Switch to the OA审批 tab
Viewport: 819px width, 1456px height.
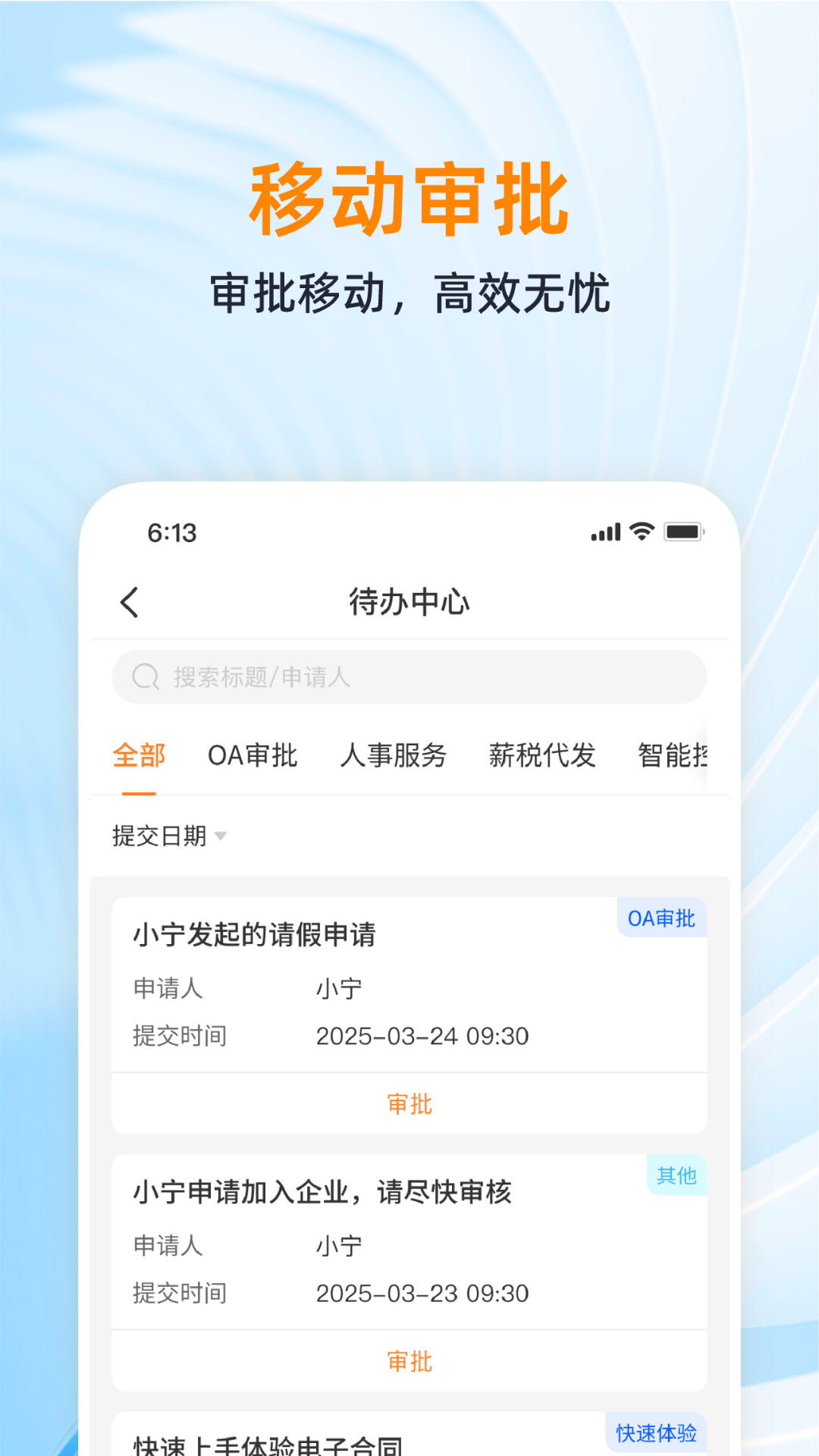[253, 755]
